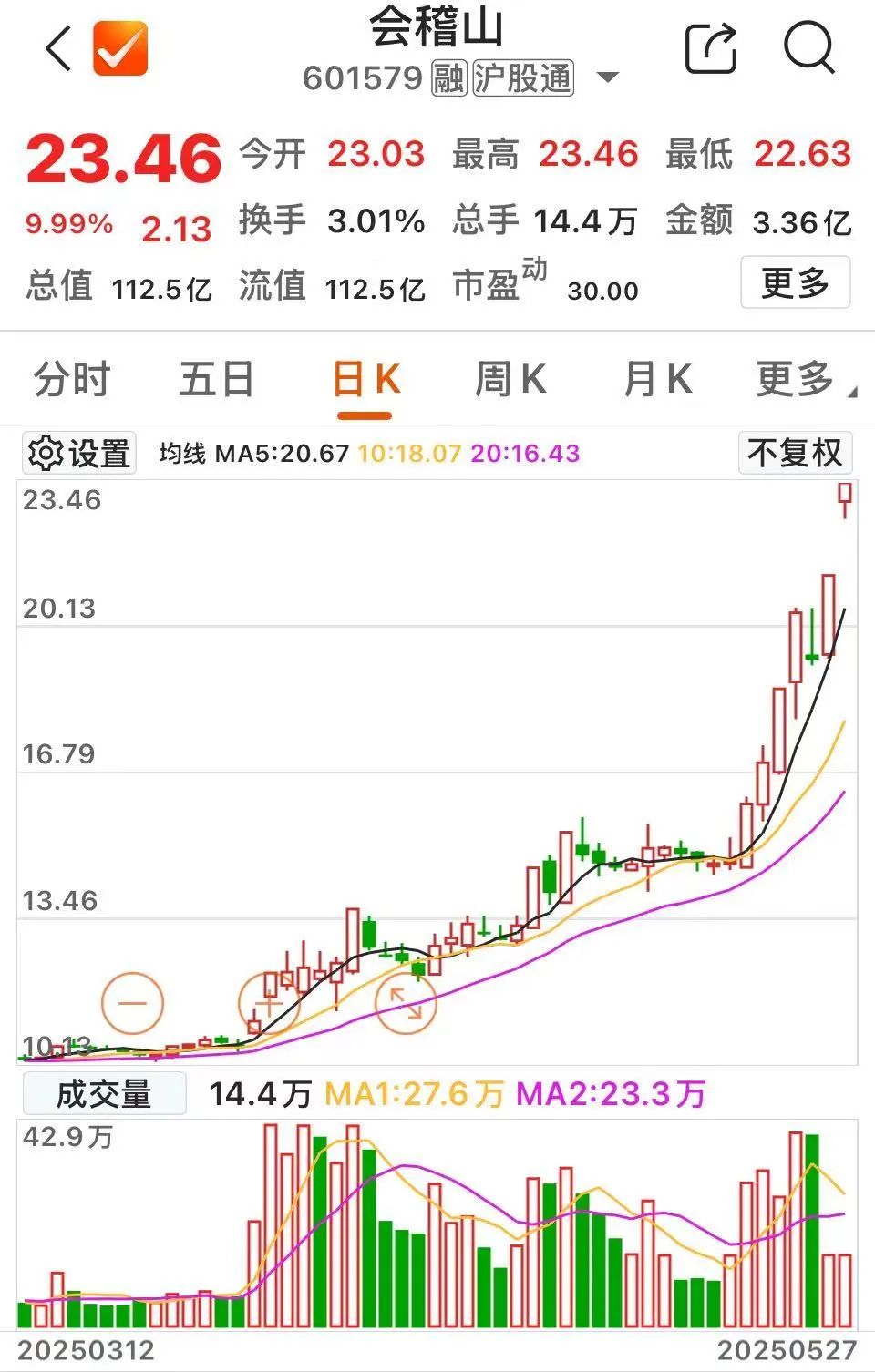875x1372 pixels.
Task: Open the 月K chart tab
Action: [x=657, y=379]
